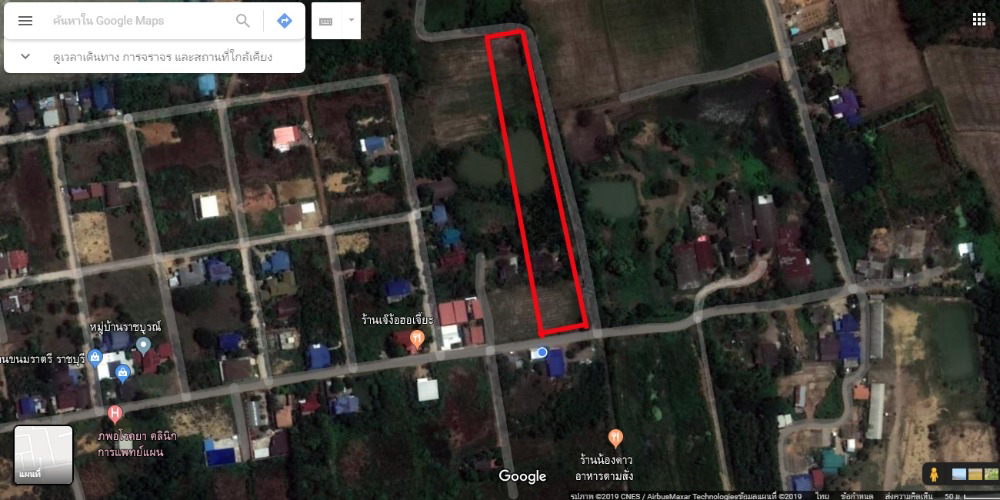This screenshot has width=1000, height=500.
Task: Open the Google Maps hamburger menu
Action: point(25,21)
